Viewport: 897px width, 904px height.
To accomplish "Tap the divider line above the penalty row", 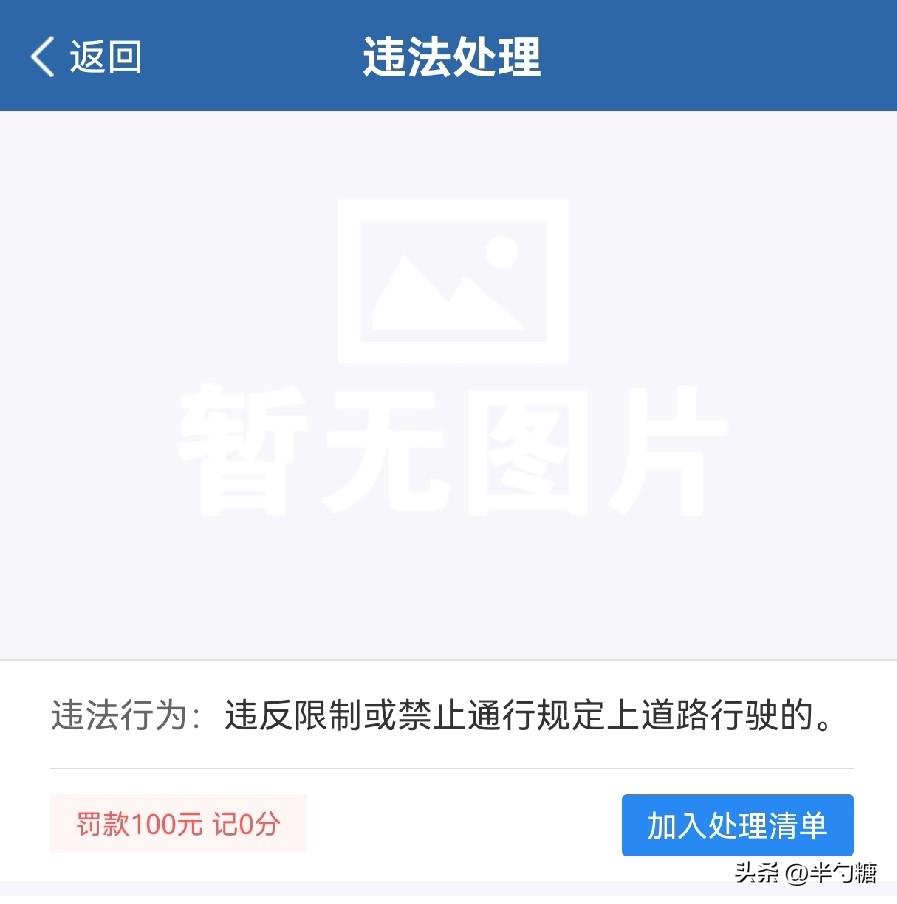I will 448,768.
